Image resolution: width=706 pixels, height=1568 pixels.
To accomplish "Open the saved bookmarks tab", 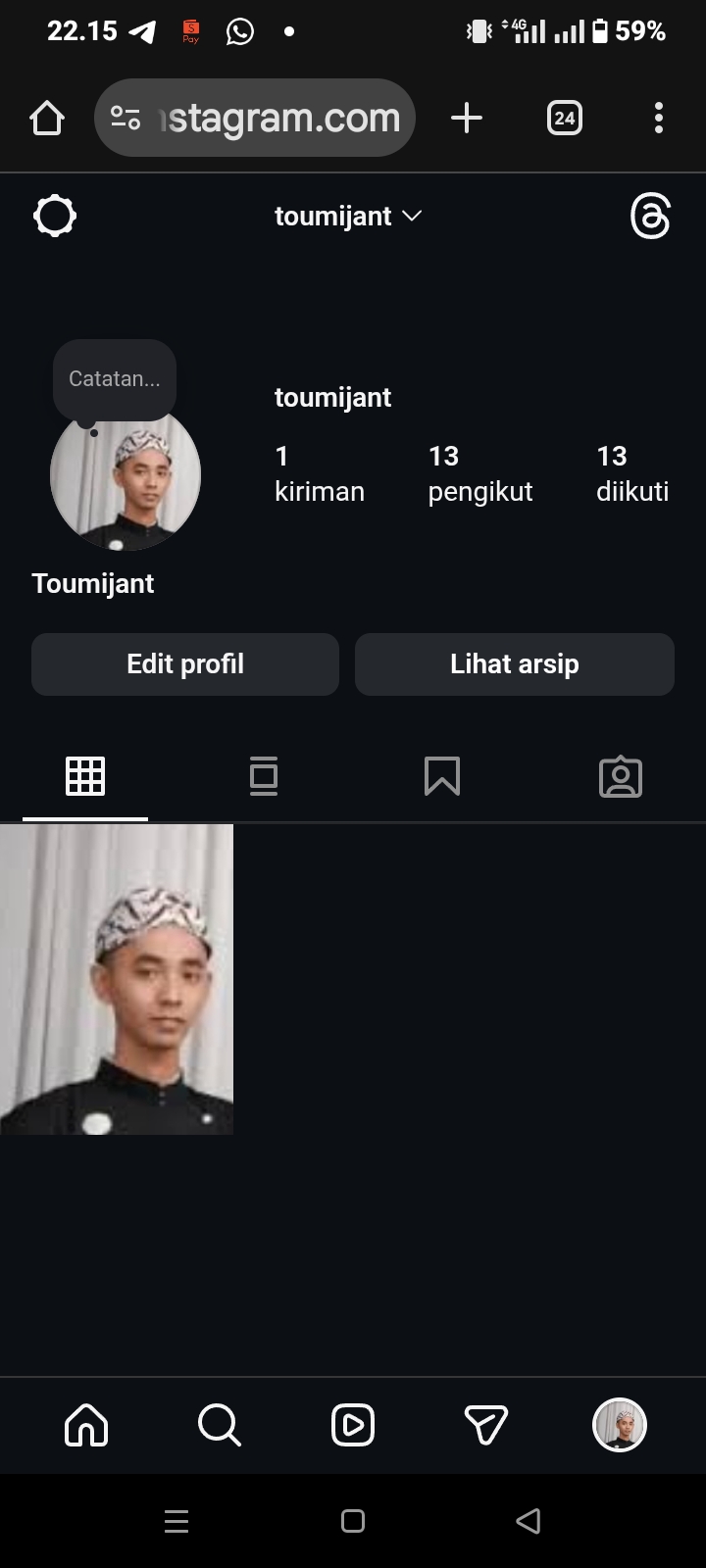I will 442,777.
